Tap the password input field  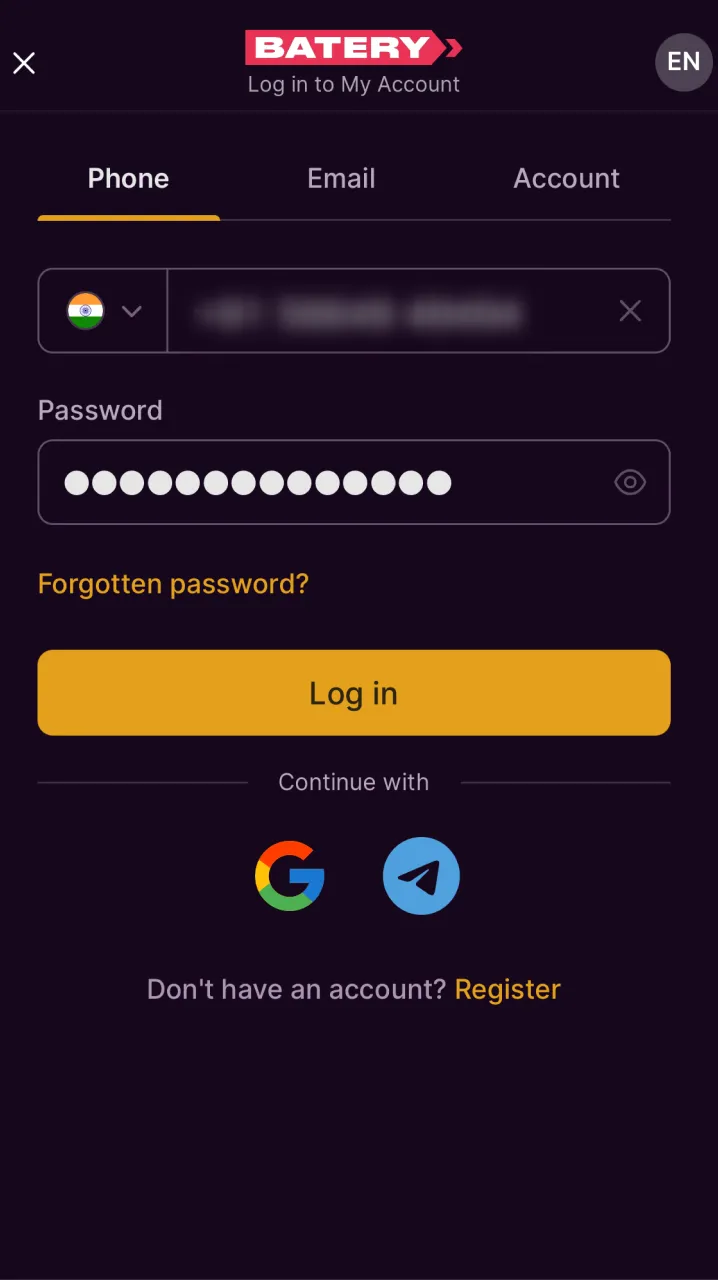tap(320, 483)
